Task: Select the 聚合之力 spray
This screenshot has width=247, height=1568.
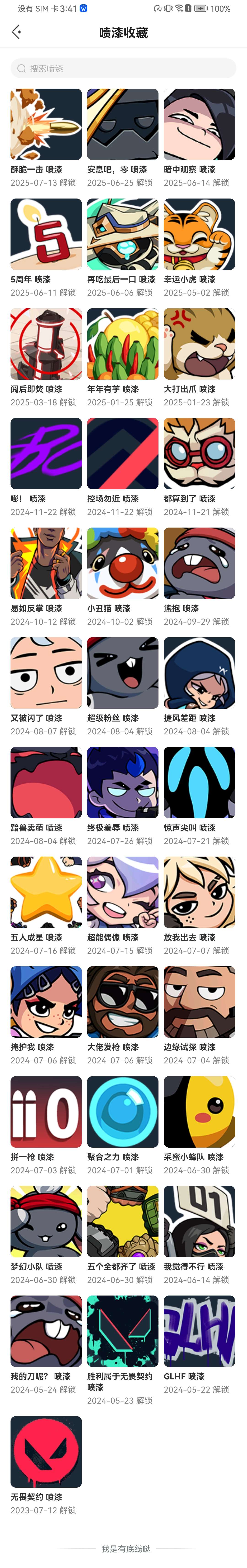Action: [122, 1111]
